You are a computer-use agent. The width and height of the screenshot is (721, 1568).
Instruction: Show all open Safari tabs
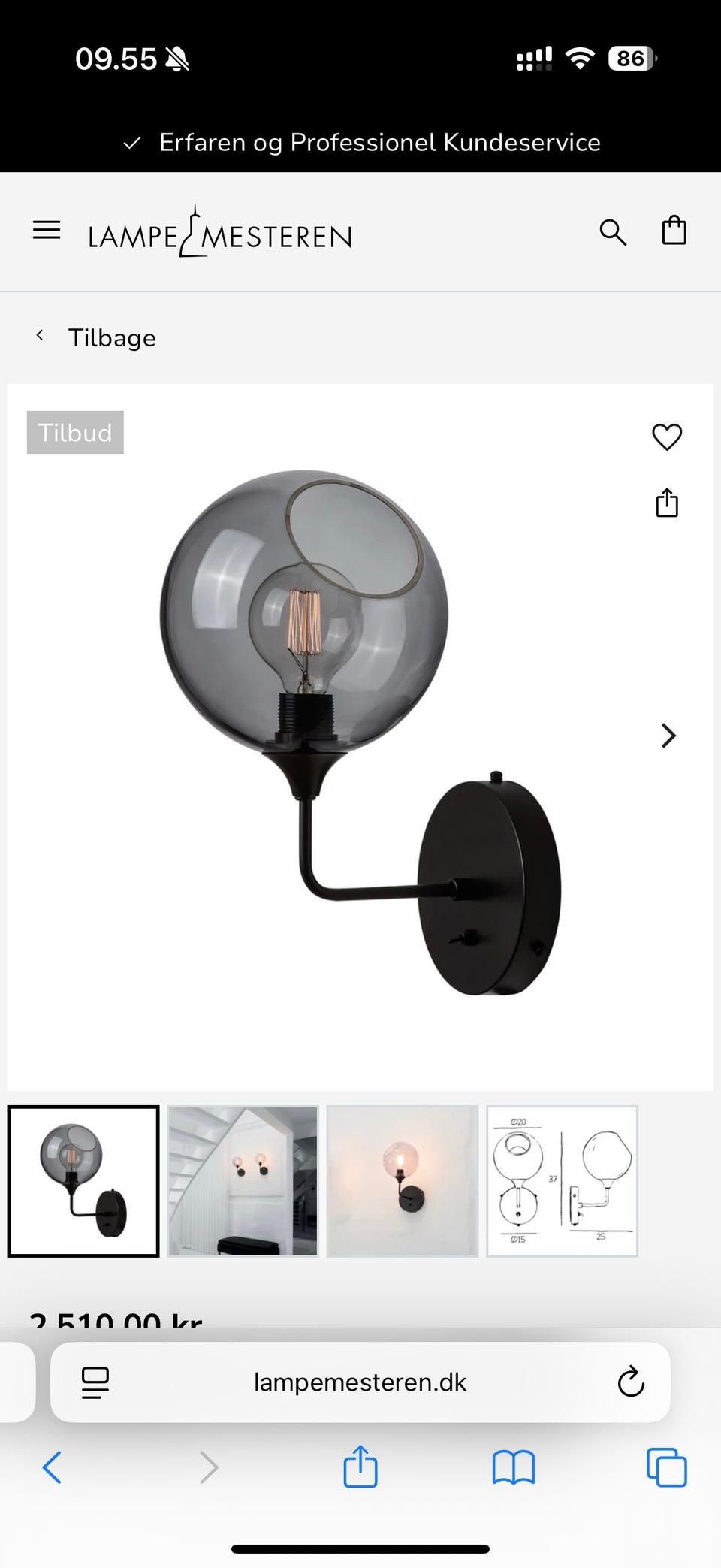click(x=666, y=1467)
